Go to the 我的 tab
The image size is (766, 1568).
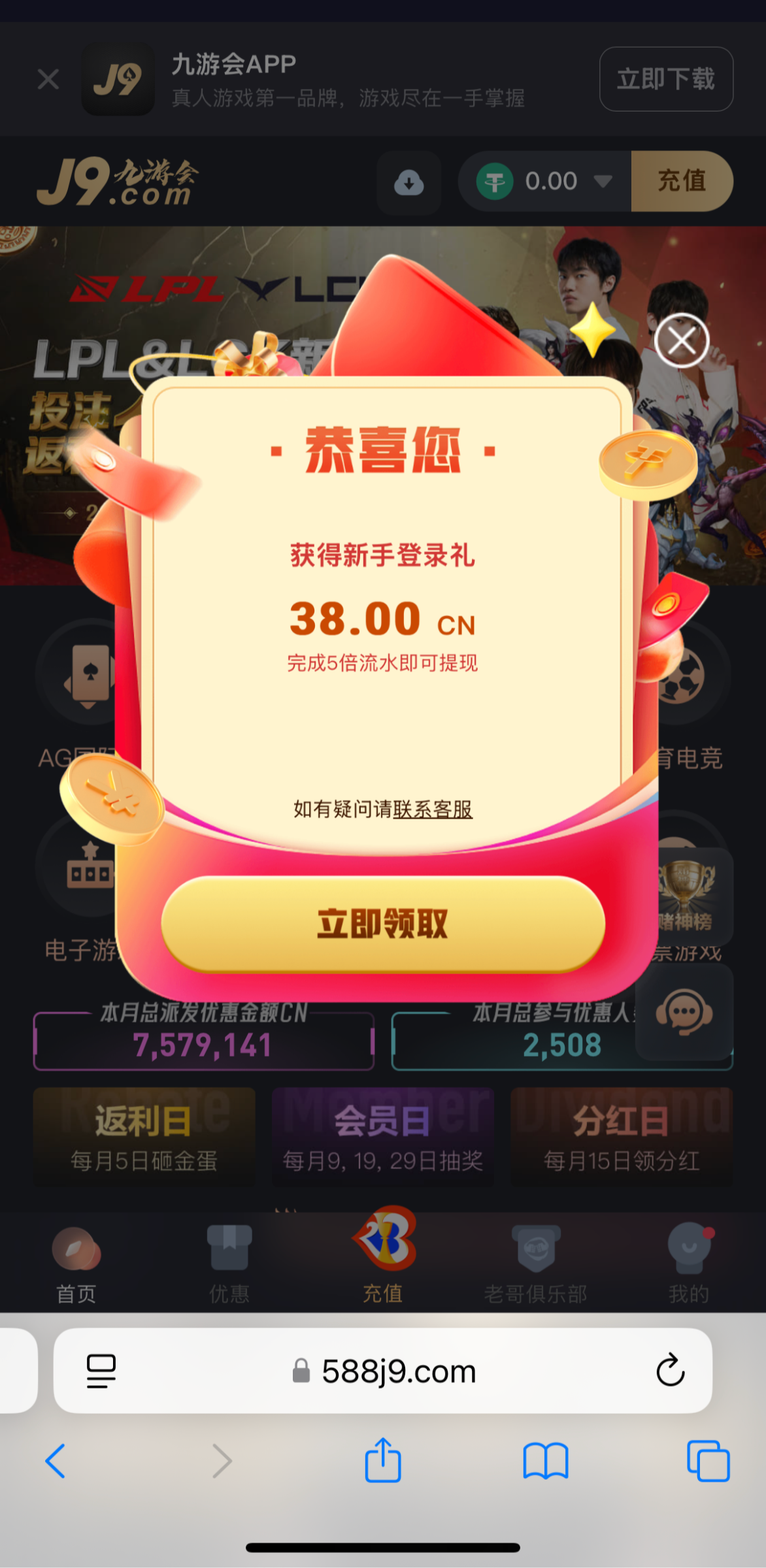coord(688,1265)
